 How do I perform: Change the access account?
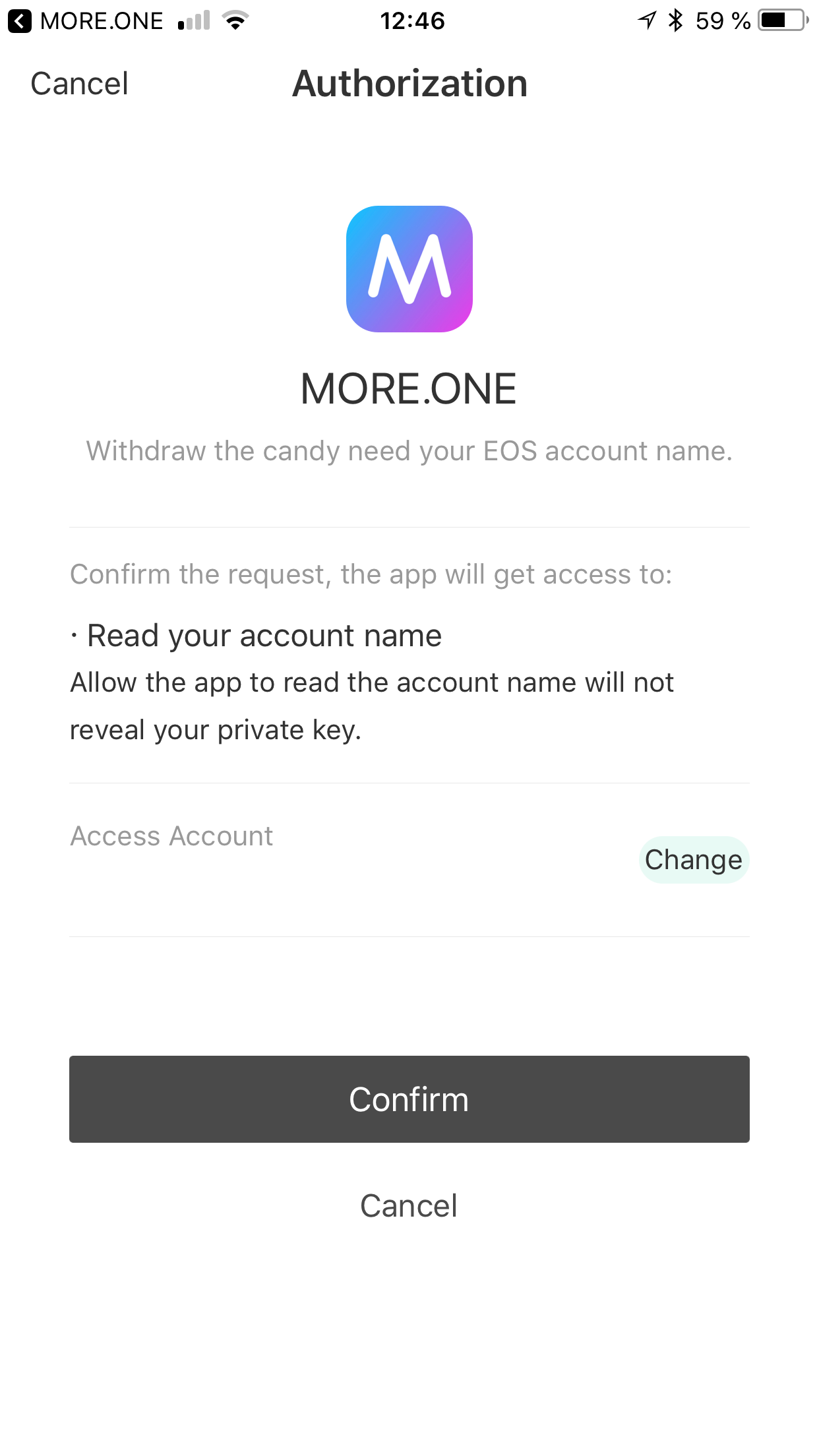pos(693,860)
